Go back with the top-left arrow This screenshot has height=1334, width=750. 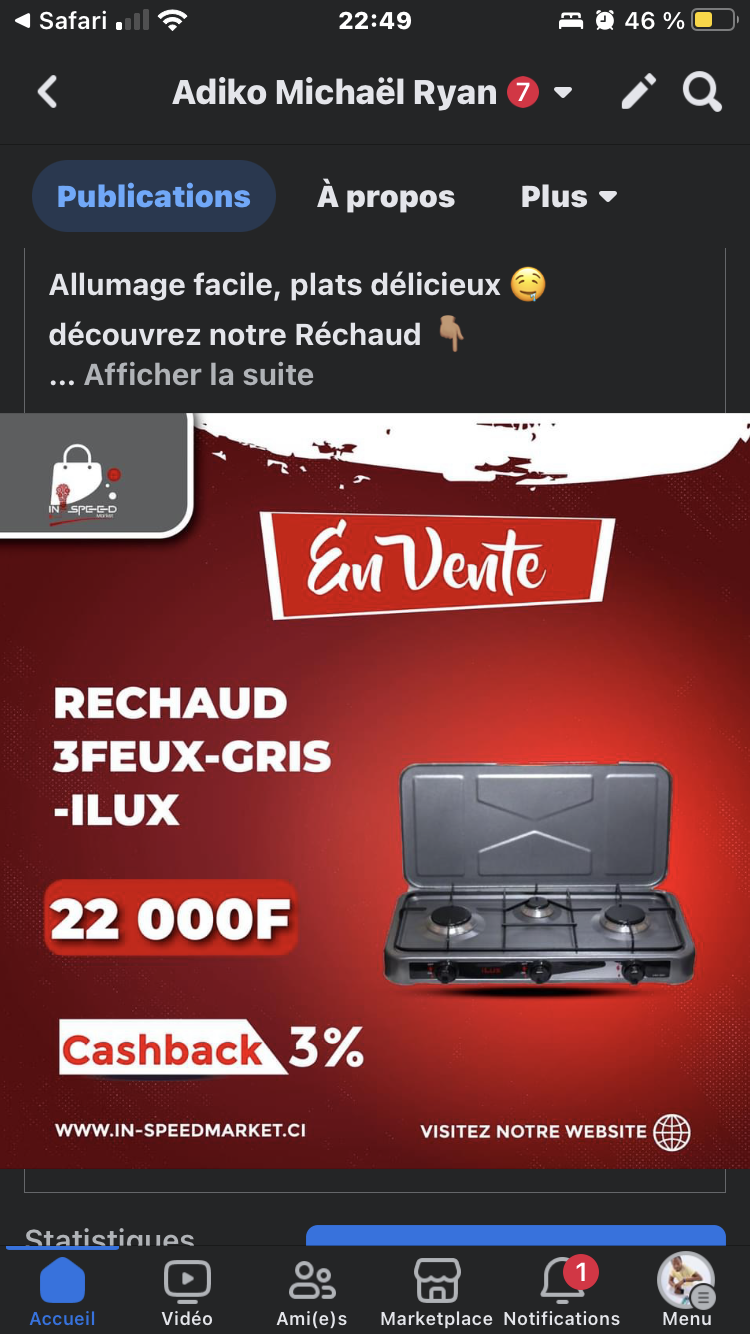click(47, 93)
